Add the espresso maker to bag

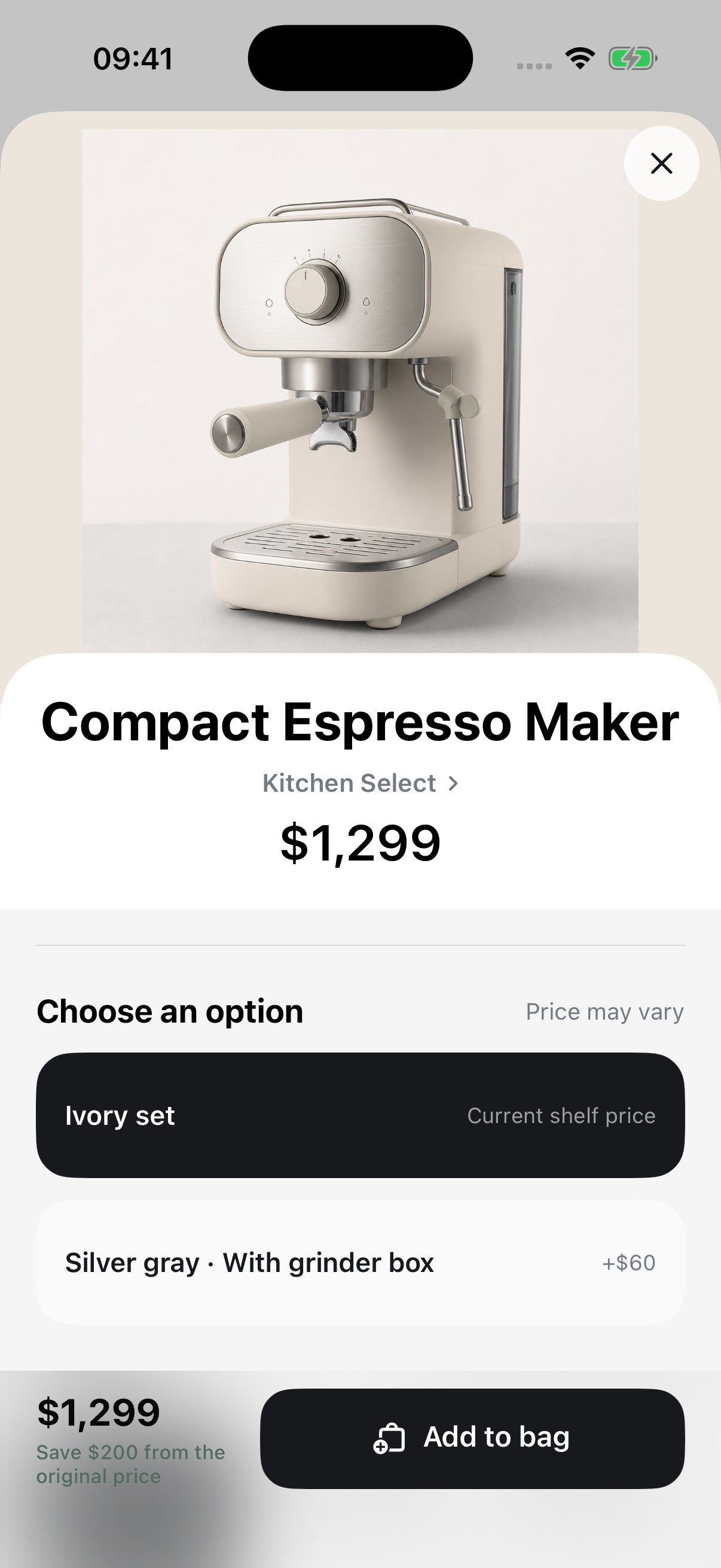[x=472, y=1438]
